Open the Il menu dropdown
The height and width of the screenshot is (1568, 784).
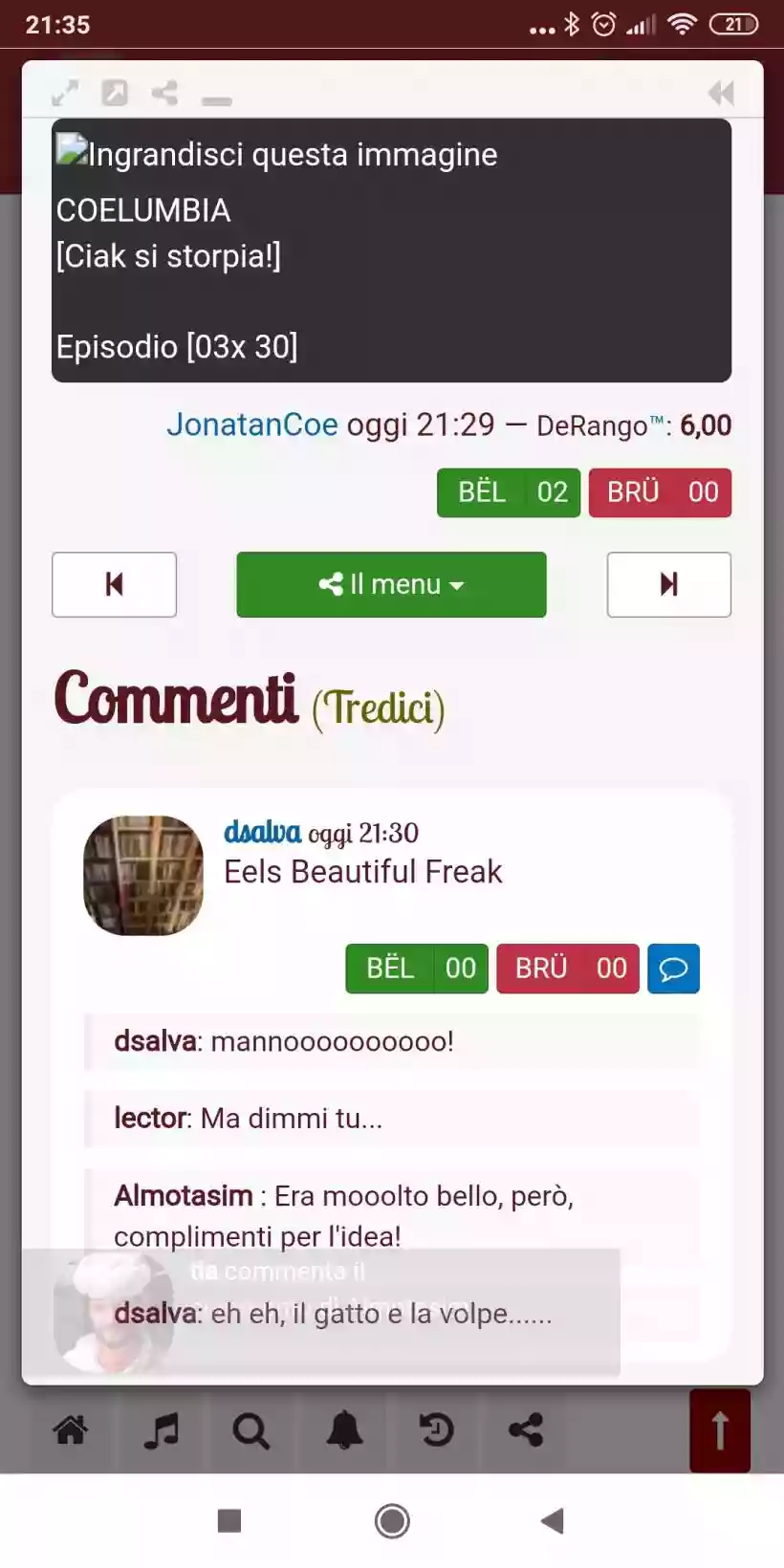coord(391,584)
